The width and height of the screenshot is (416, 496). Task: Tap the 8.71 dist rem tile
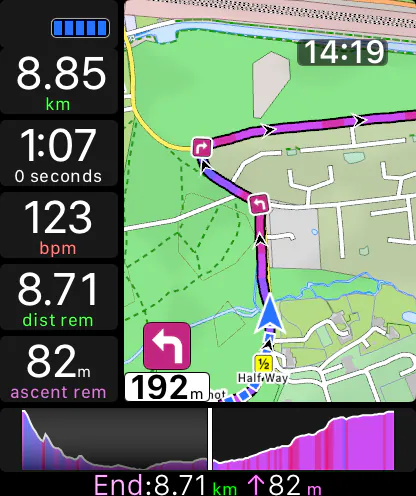59,297
